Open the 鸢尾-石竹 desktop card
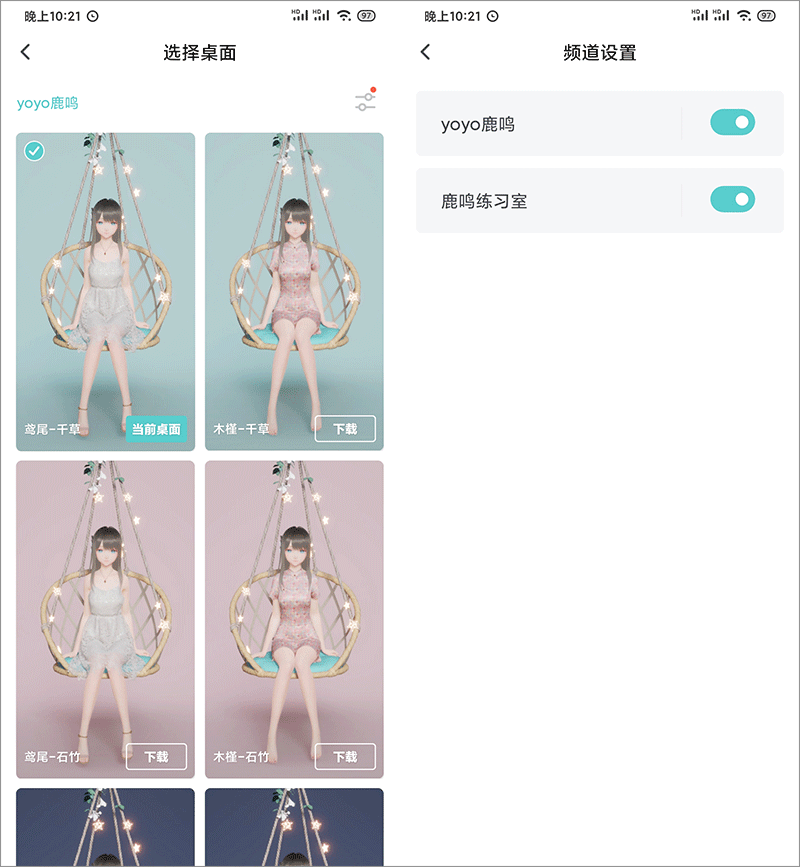 click(x=105, y=610)
